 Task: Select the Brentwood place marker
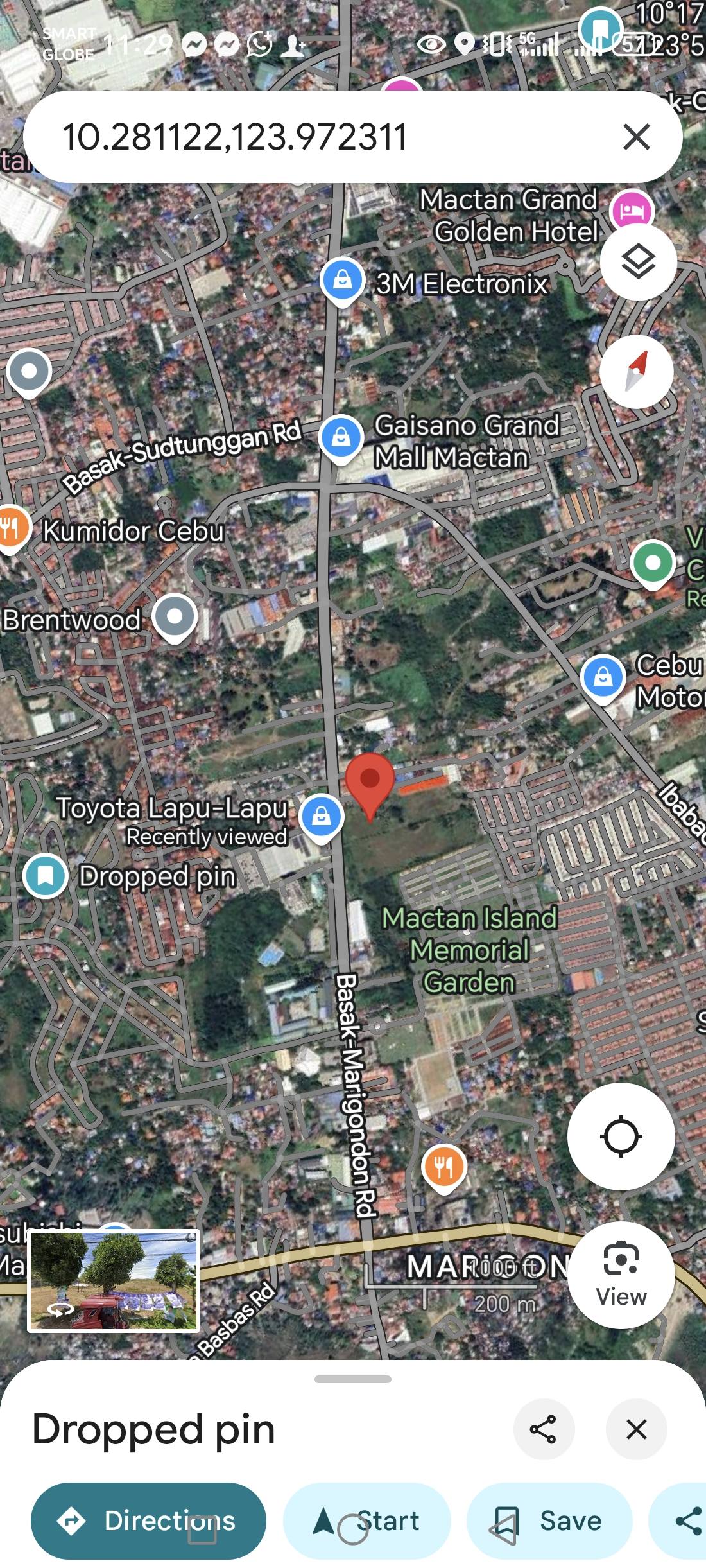[x=175, y=617]
